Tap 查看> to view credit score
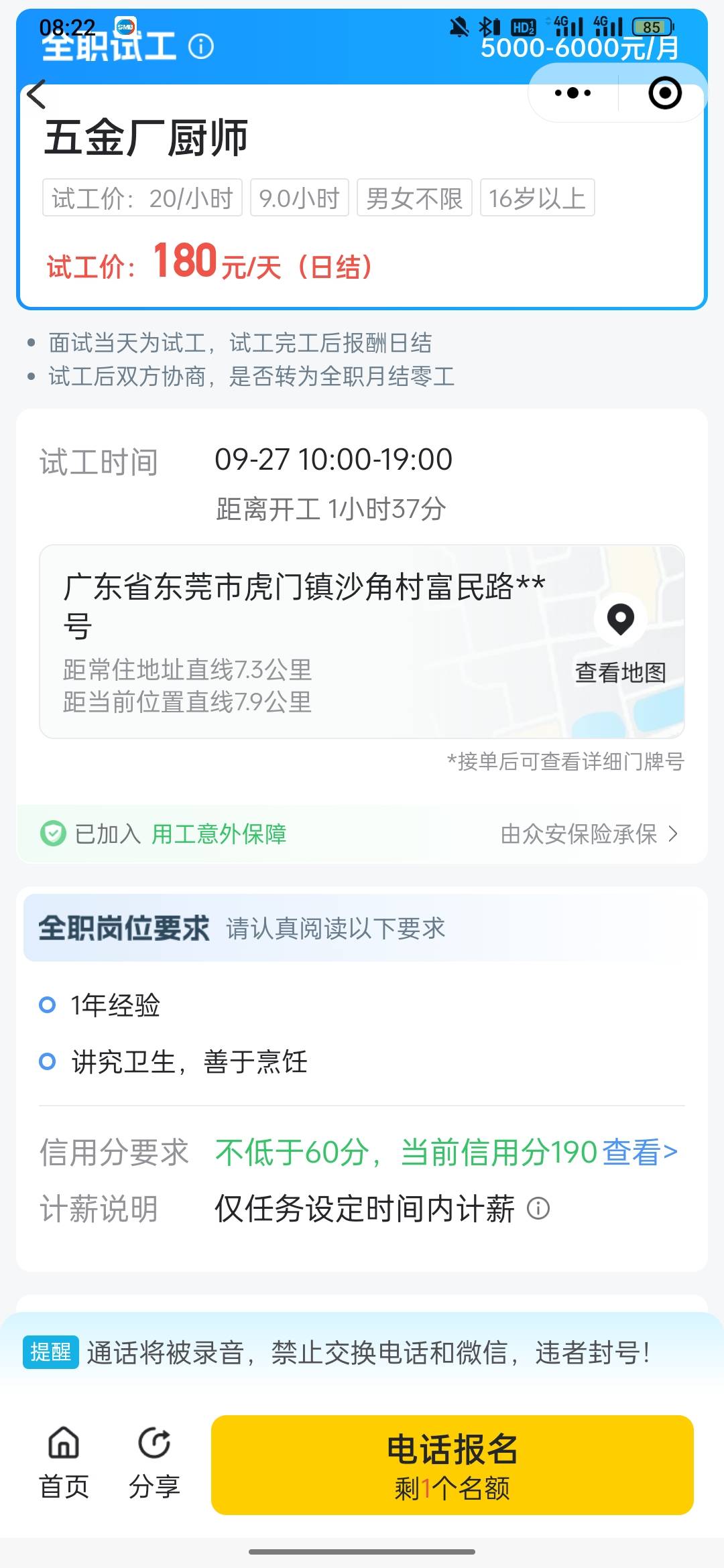Viewport: 724px width, 1568px height. tap(640, 1152)
